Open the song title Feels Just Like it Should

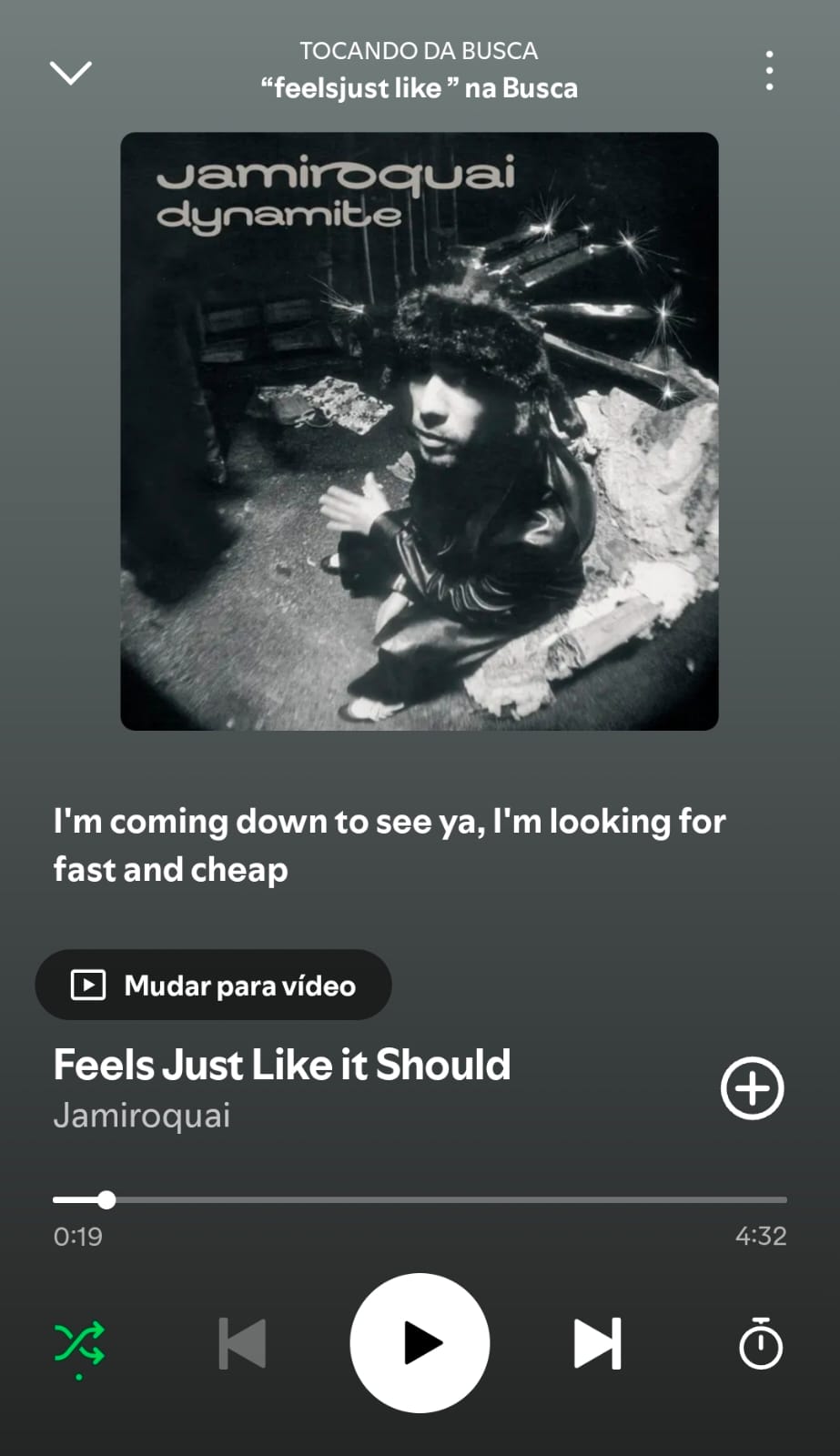point(282,1064)
